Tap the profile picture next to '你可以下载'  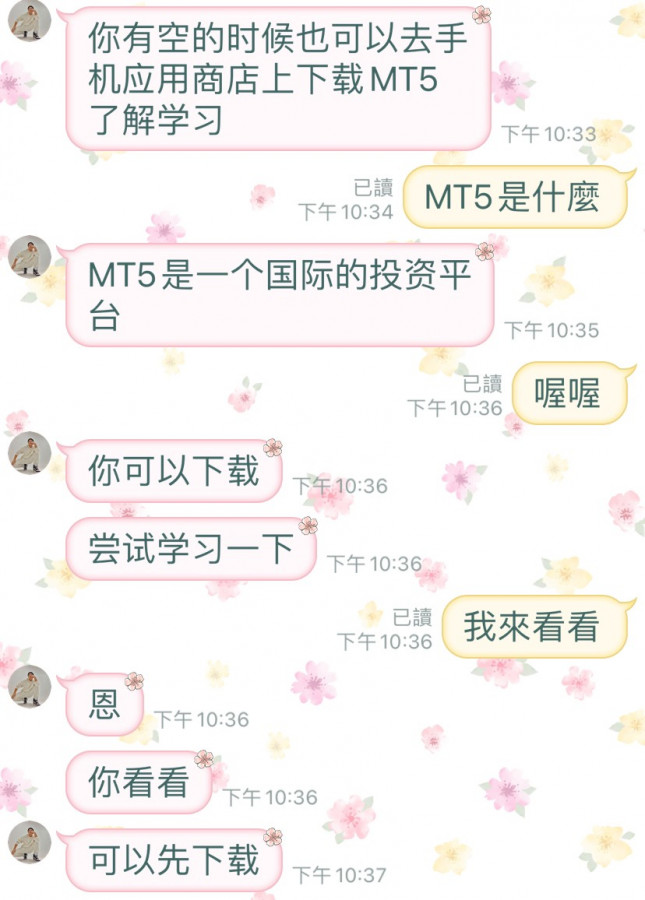[x=29, y=453]
